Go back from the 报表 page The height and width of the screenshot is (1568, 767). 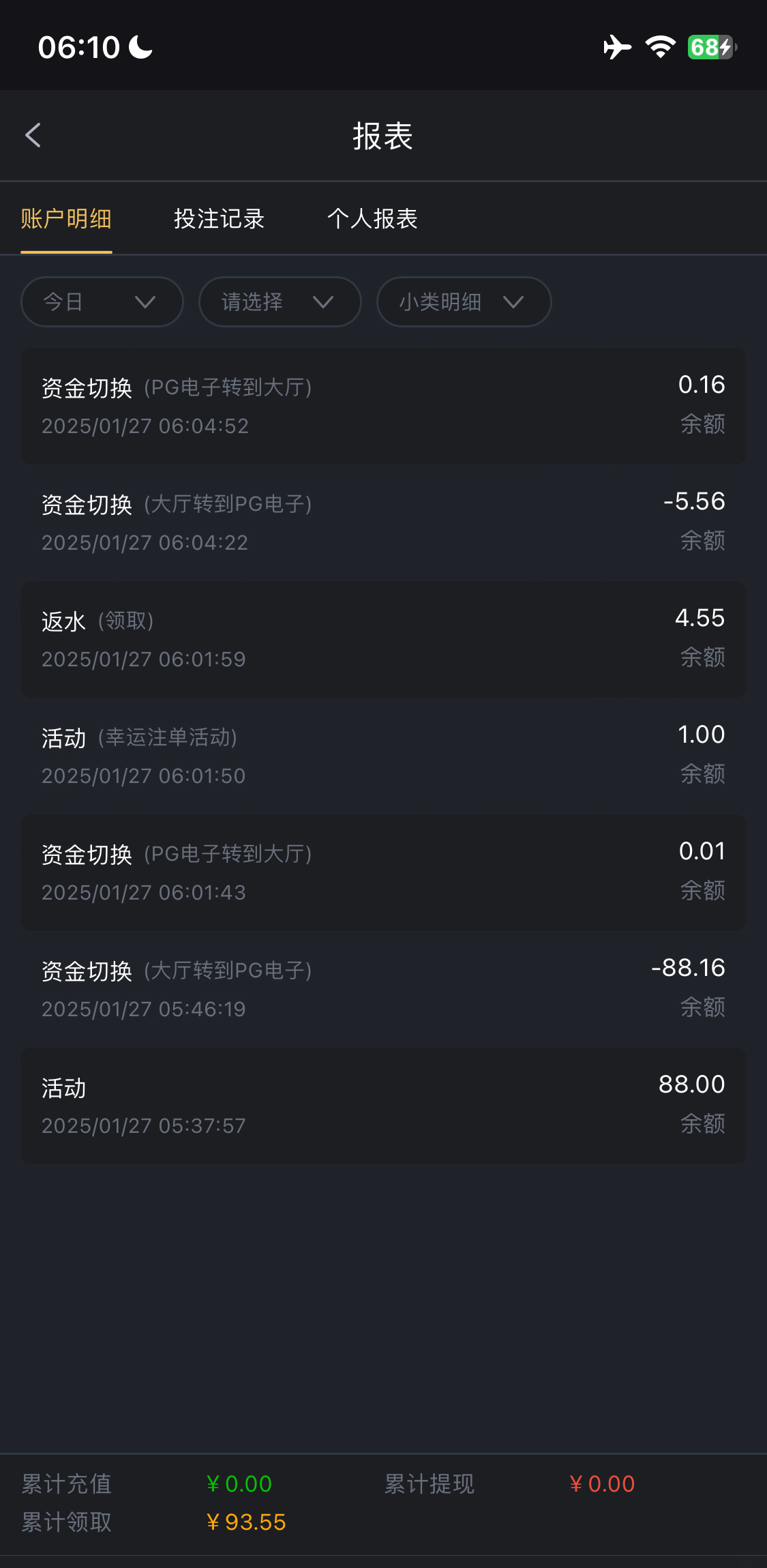tap(33, 135)
